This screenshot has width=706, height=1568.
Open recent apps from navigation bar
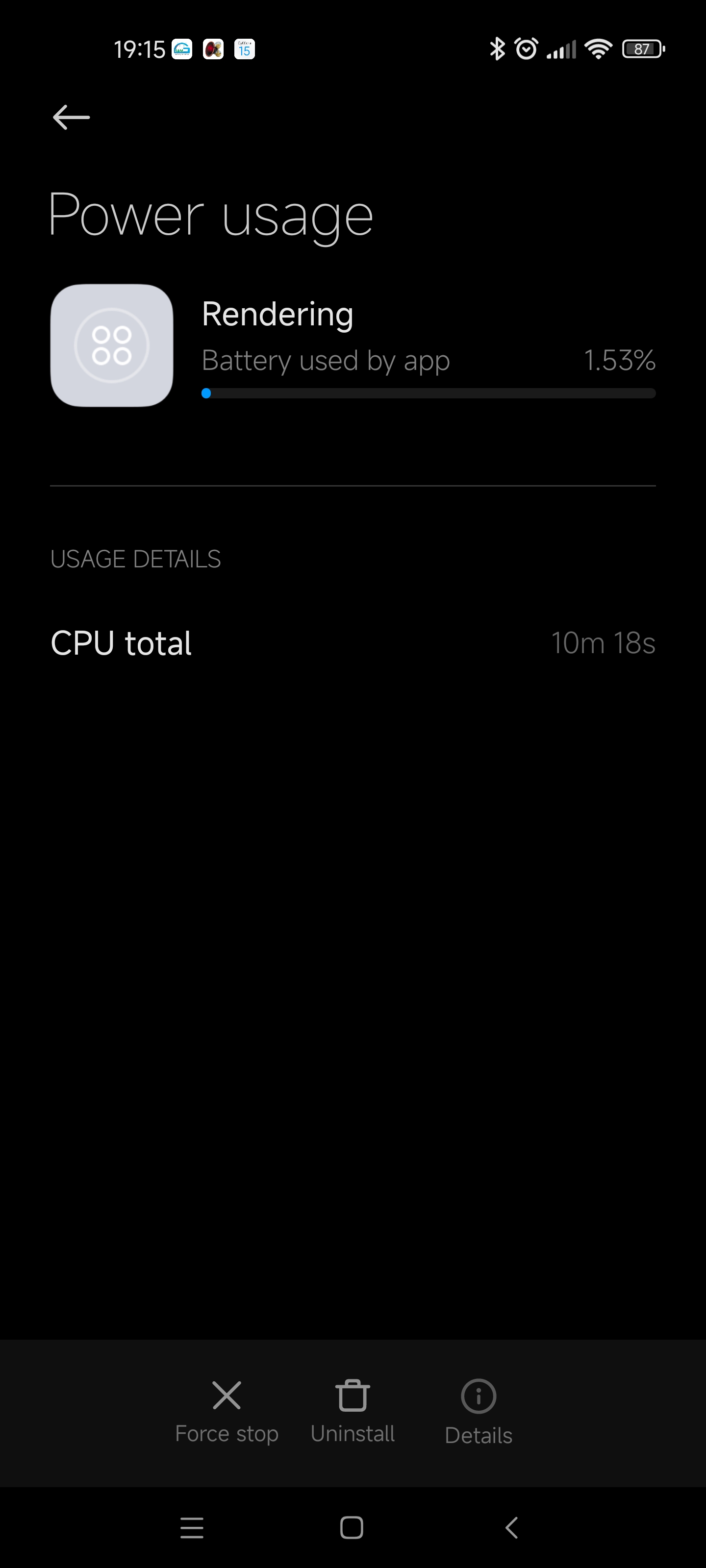(192, 1527)
